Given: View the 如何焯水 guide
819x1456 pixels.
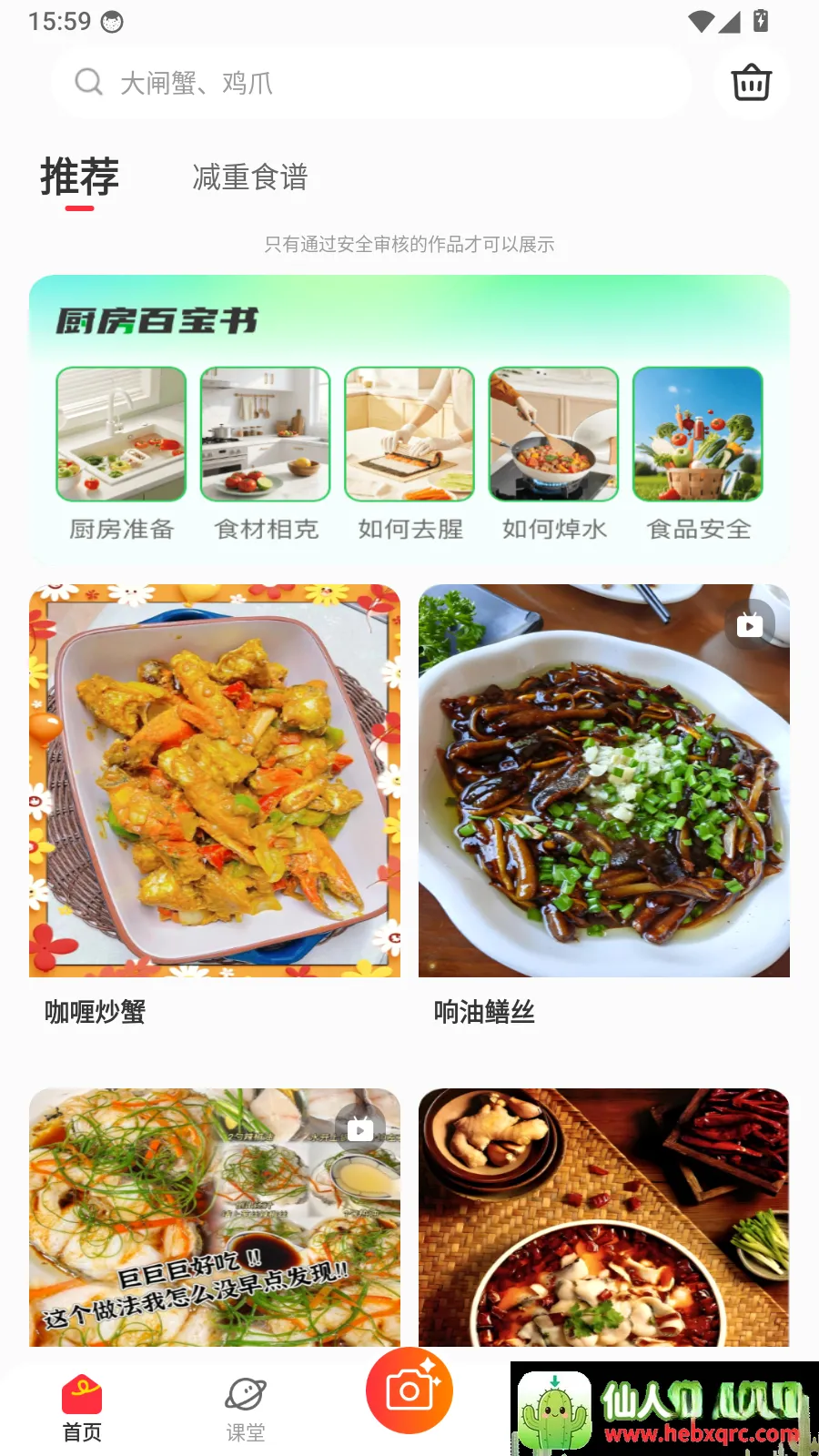Looking at the screenshot, I should (x=554, y=454).
